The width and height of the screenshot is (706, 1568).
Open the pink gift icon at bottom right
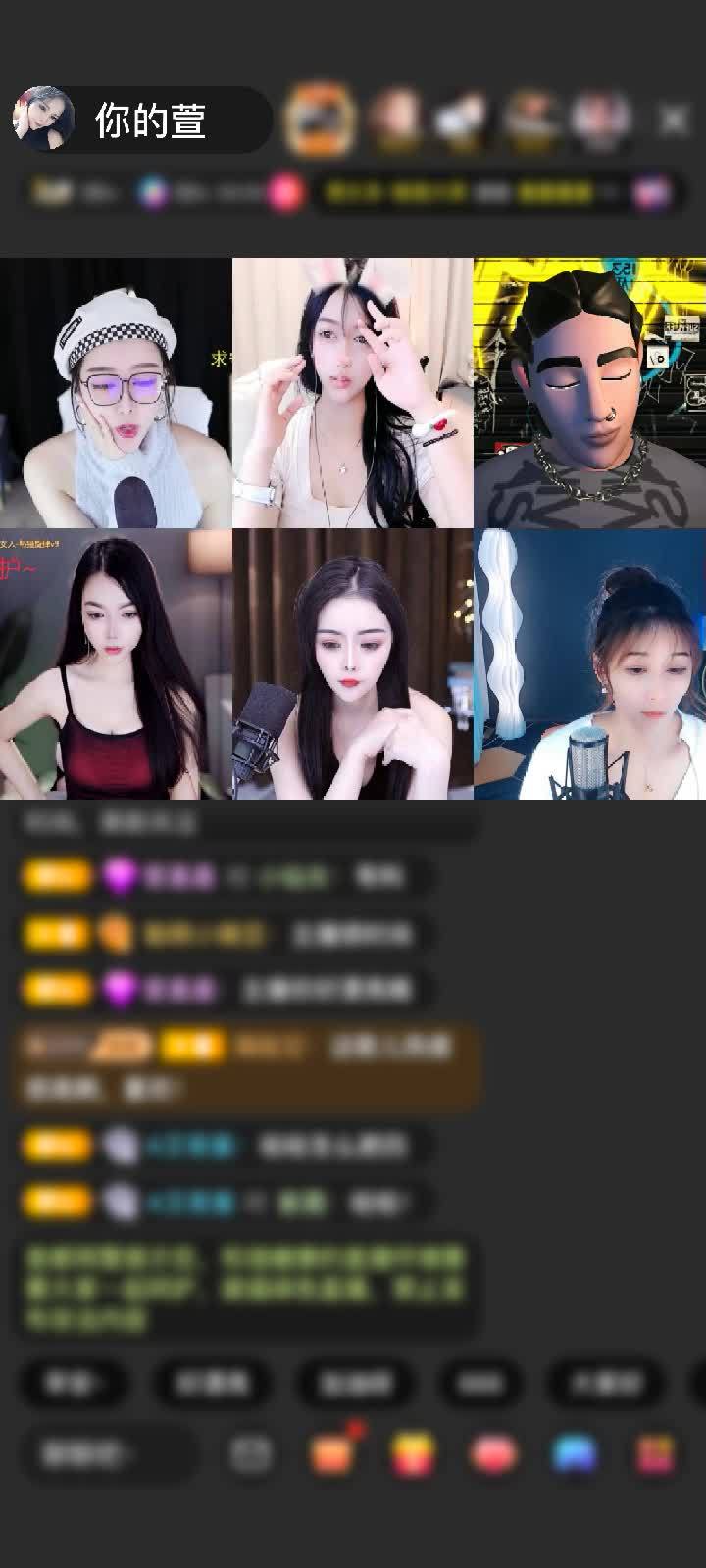point(655,1454)
